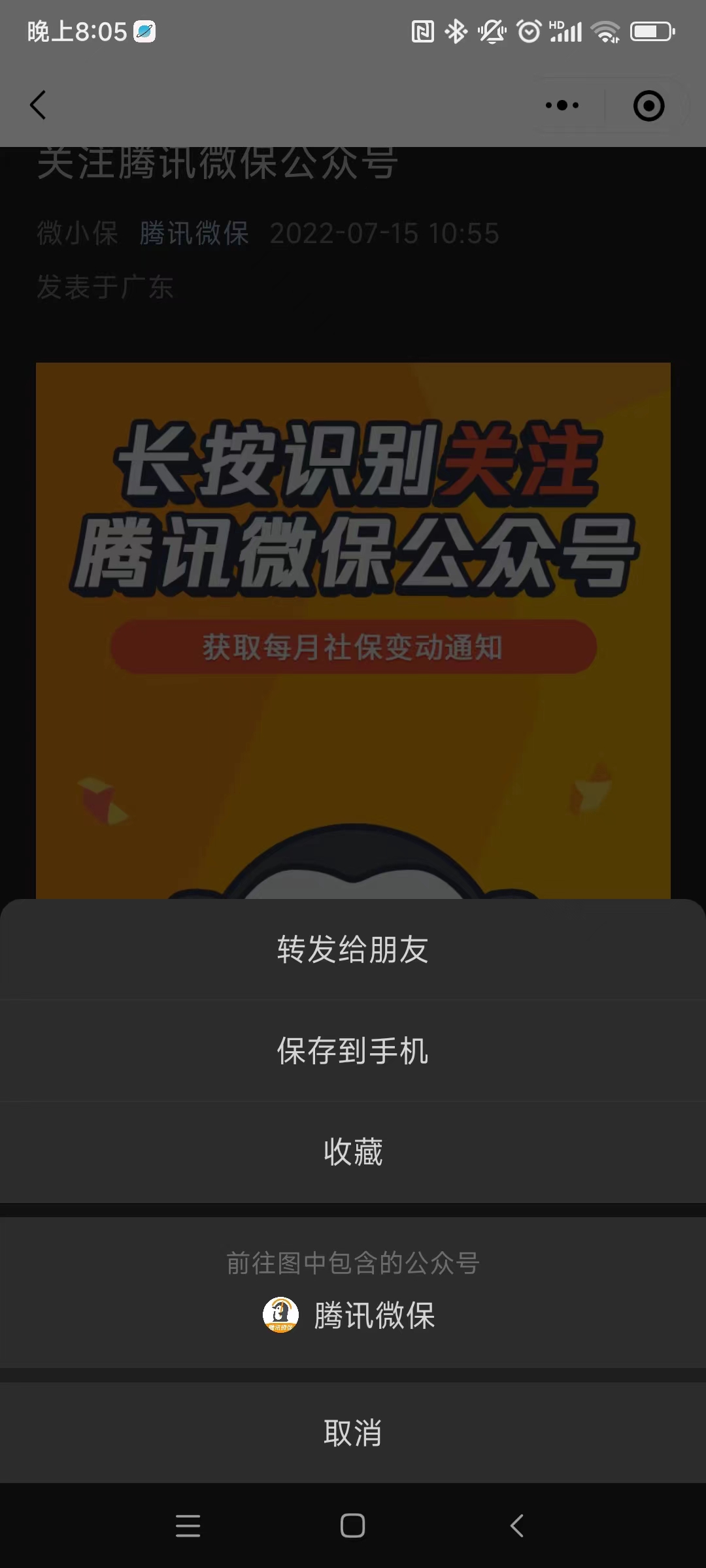The height and width of the screenshot is (1568, 706).
Task: Choose 保存到手机 to save the image
Action: 353,1051
